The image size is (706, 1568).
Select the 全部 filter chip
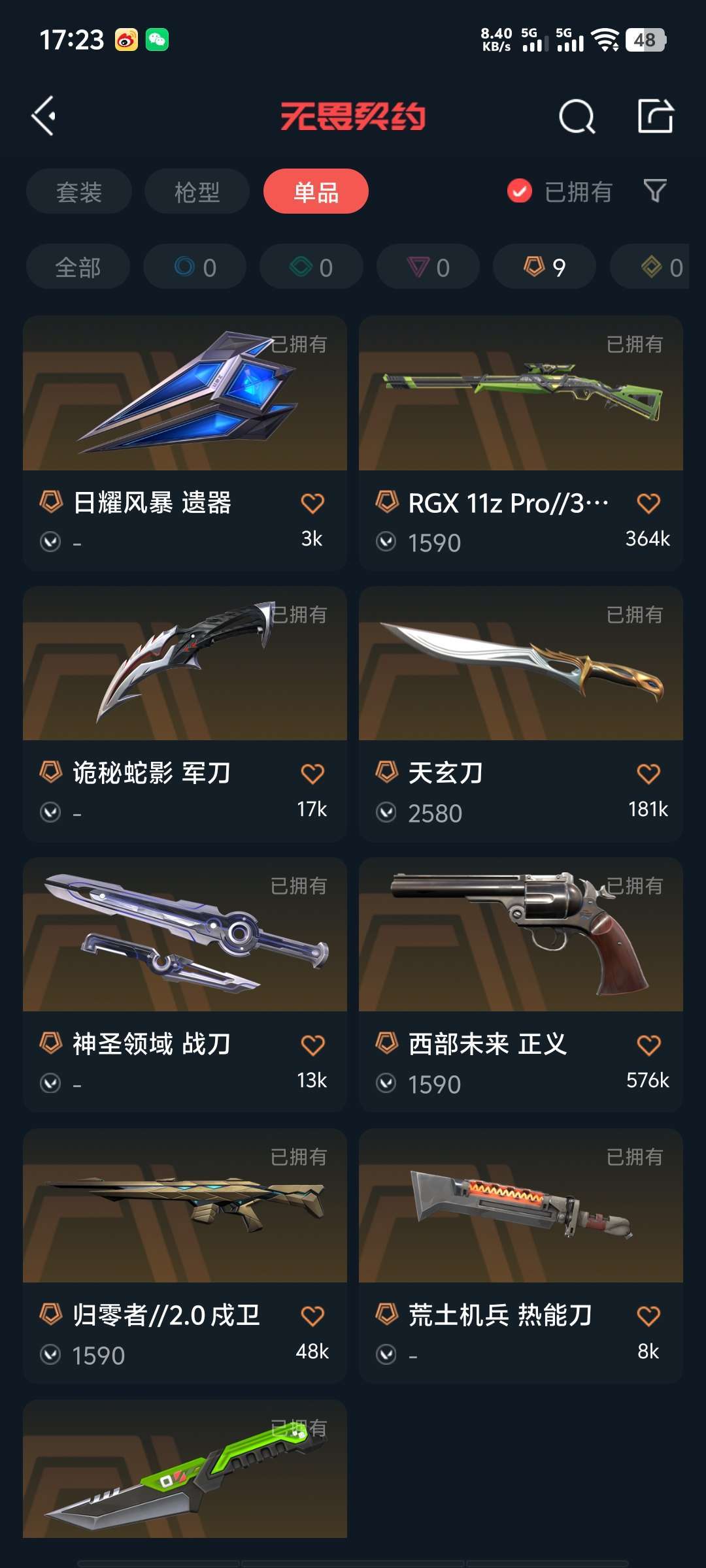point(78,267)
